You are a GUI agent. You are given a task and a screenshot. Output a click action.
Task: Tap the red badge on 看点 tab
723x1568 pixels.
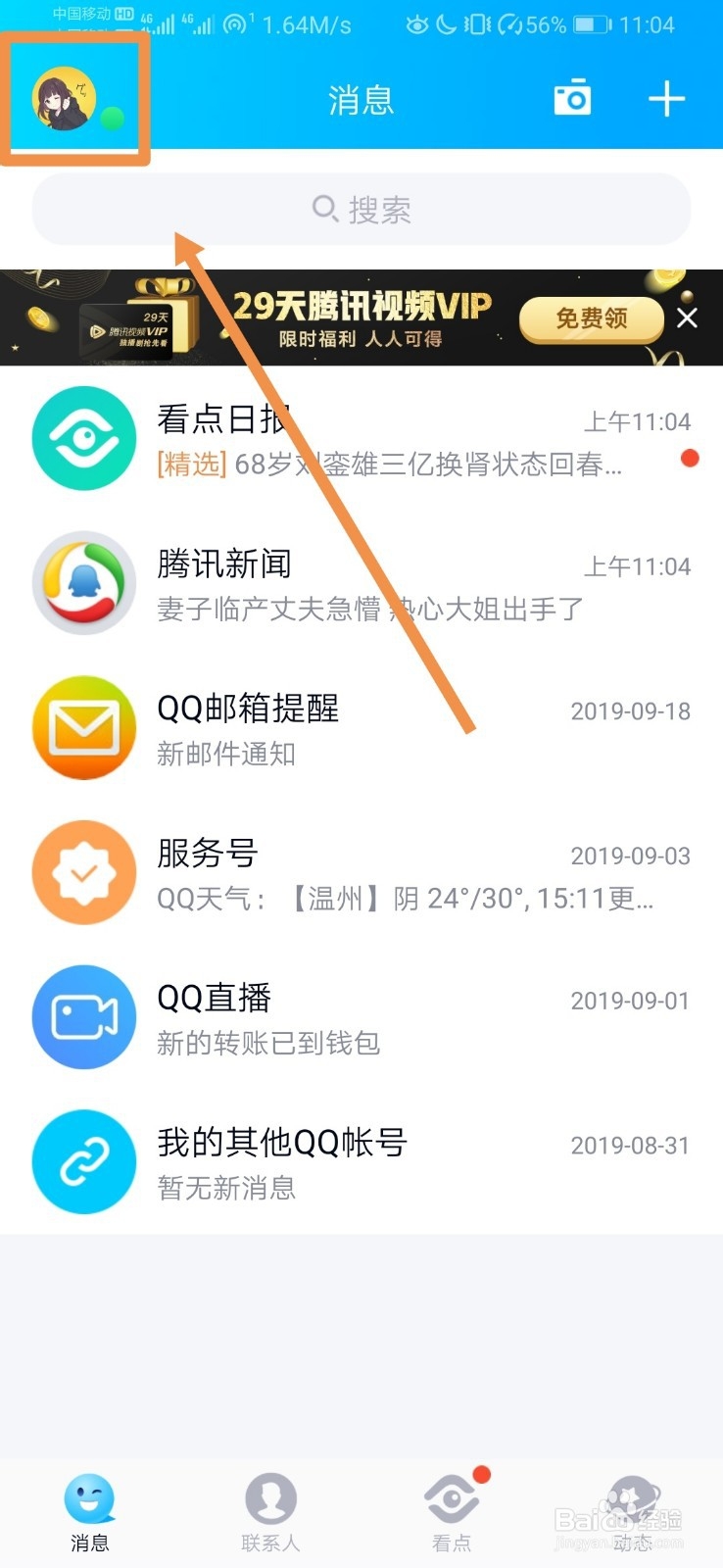pos(482,1473)
